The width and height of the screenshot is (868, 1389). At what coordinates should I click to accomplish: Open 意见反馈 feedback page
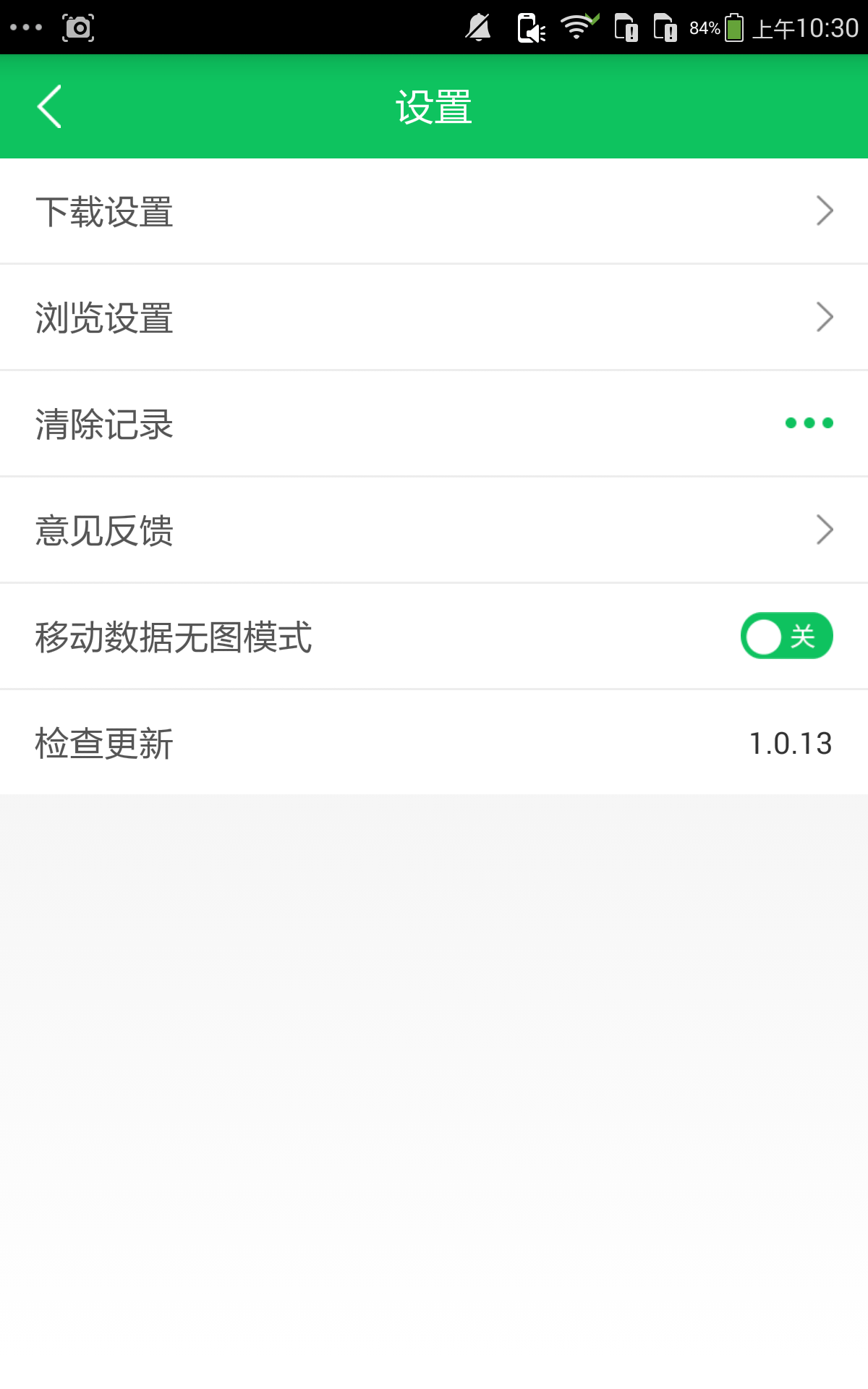pos(434,530)
